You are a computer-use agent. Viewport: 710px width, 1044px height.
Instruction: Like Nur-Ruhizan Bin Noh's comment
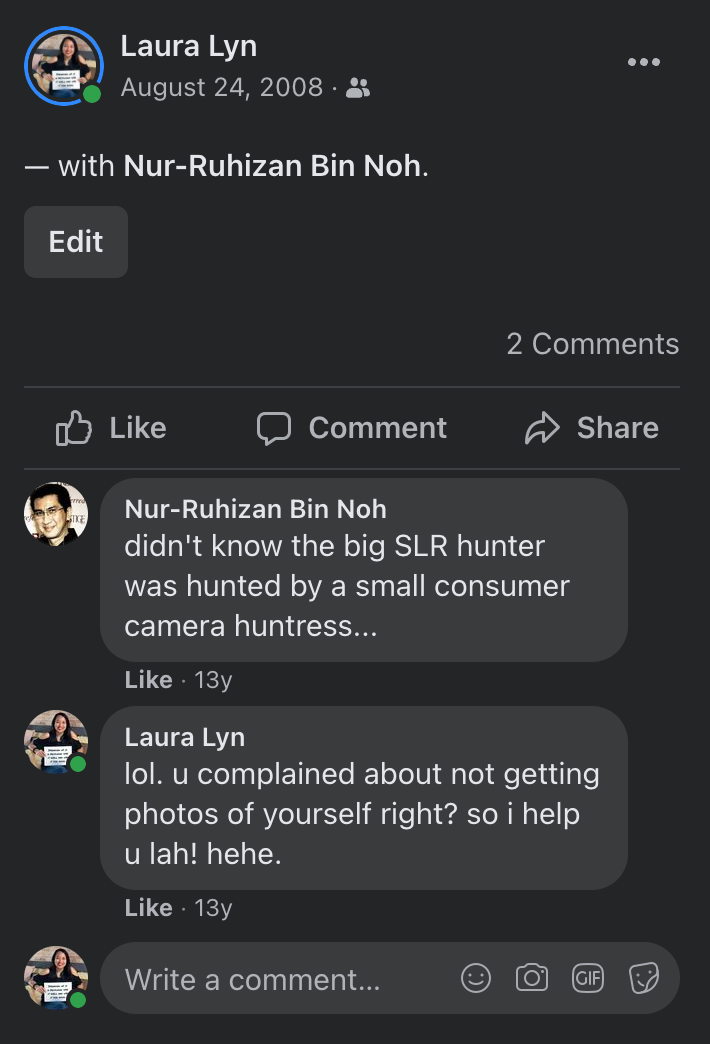(148, 680)
